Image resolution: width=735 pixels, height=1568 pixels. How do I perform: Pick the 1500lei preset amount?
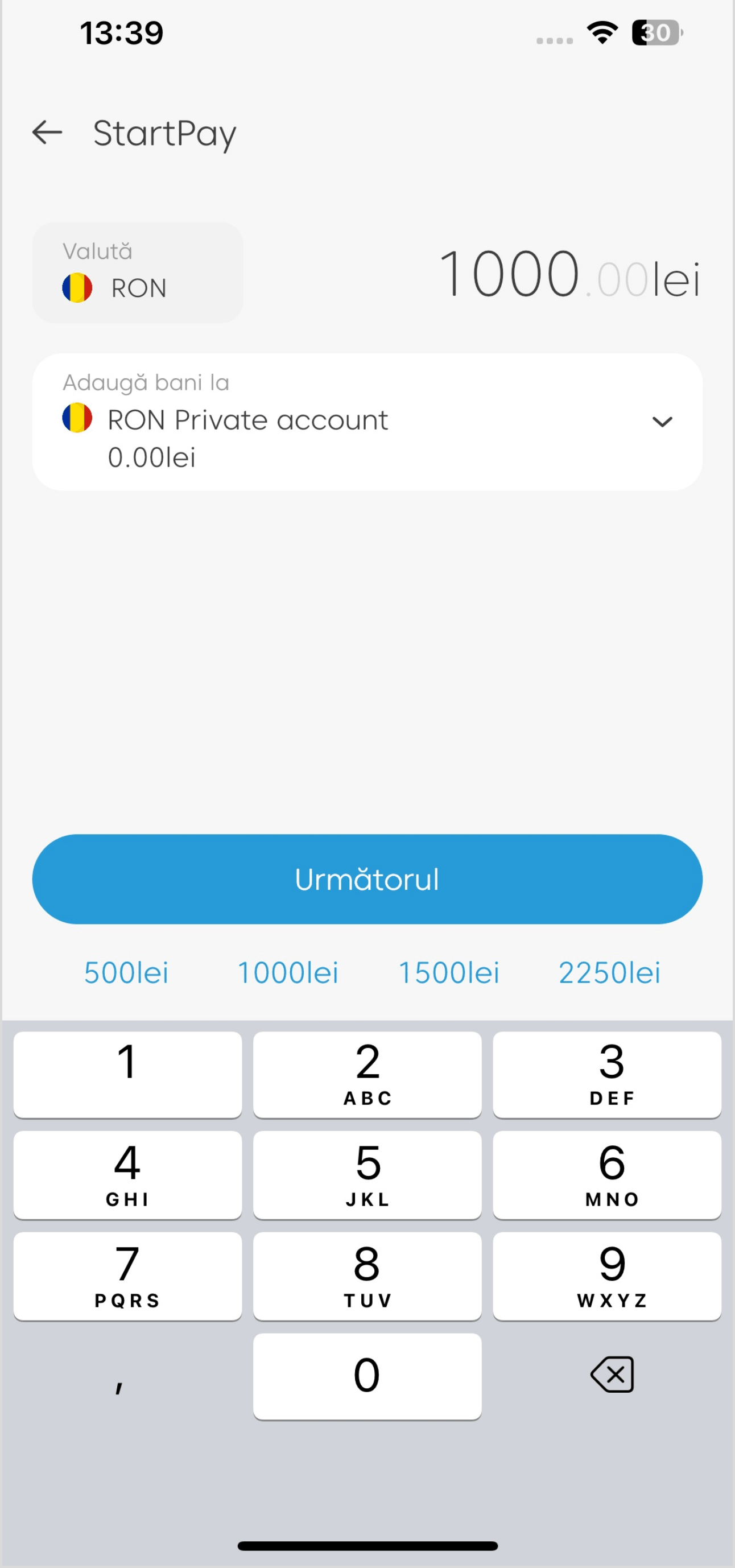(x=449, y=972)
